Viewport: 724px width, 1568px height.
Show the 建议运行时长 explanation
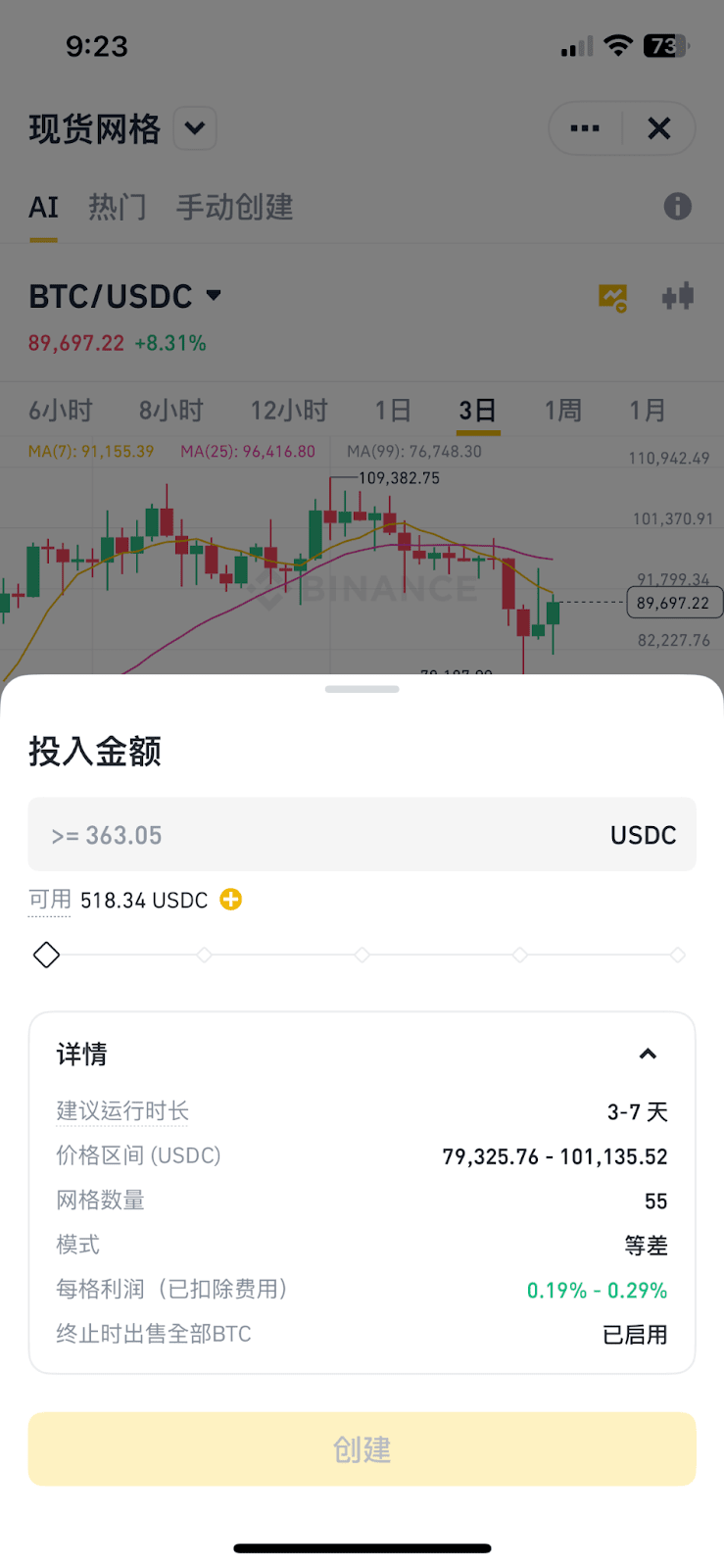pyautogui.click(x=122, y=1111)
